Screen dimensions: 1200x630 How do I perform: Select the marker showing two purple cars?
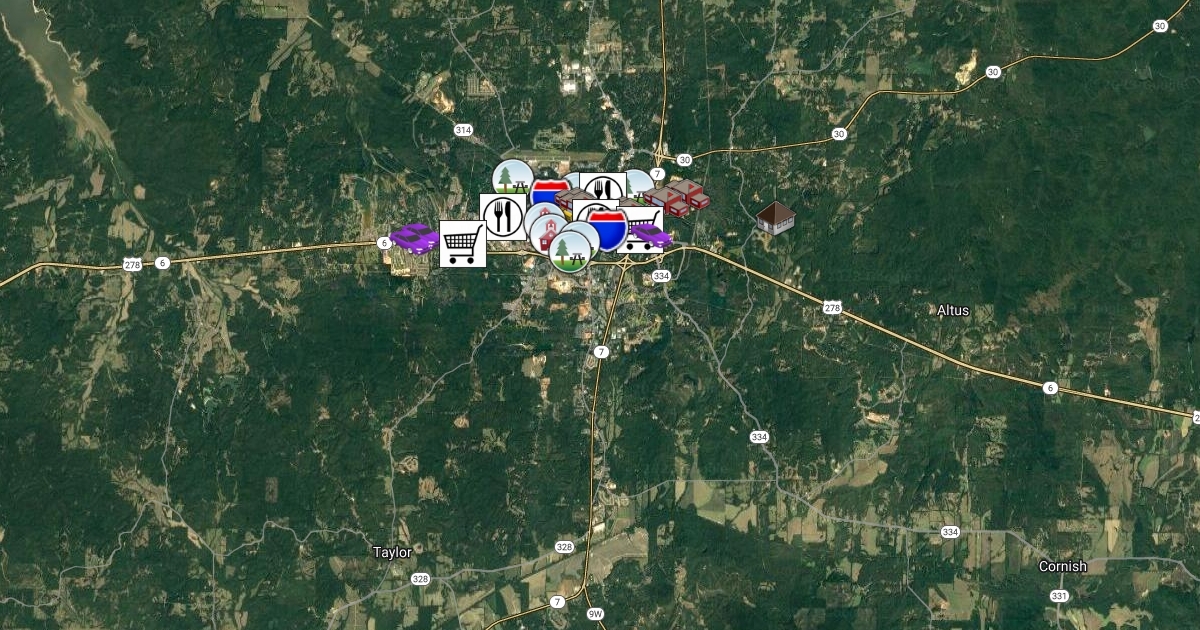point(414,239)
